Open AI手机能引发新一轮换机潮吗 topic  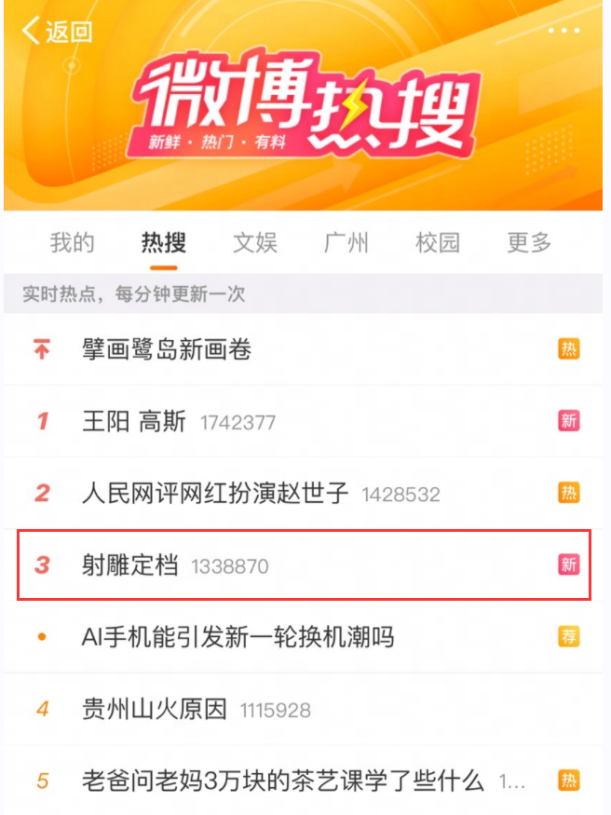coord(238,636)
